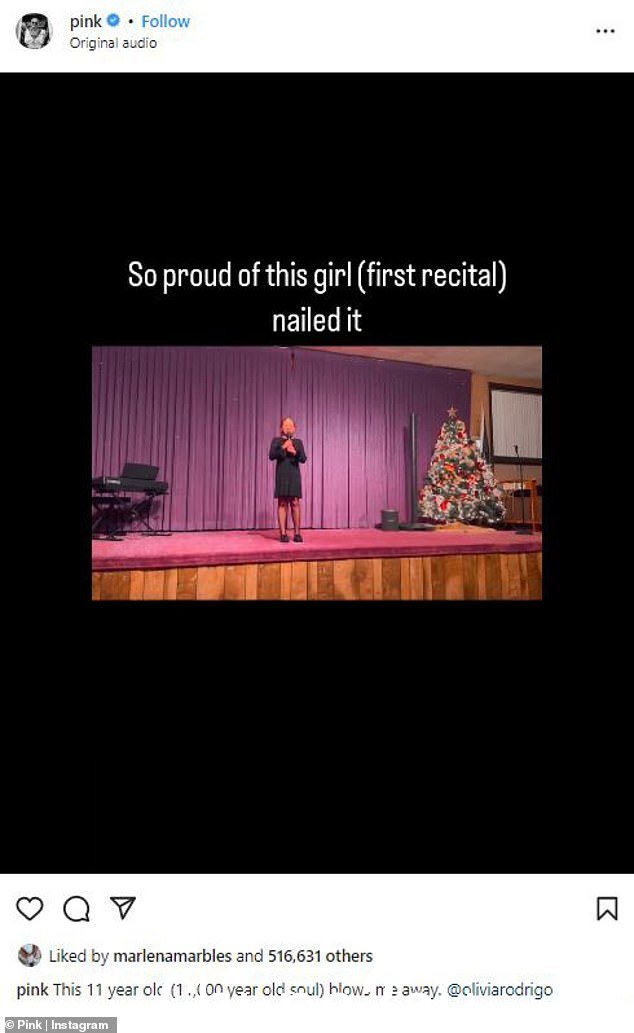634x1033 pixels.
Task: Follow the pink account
Action: click(x=165, y=21)
